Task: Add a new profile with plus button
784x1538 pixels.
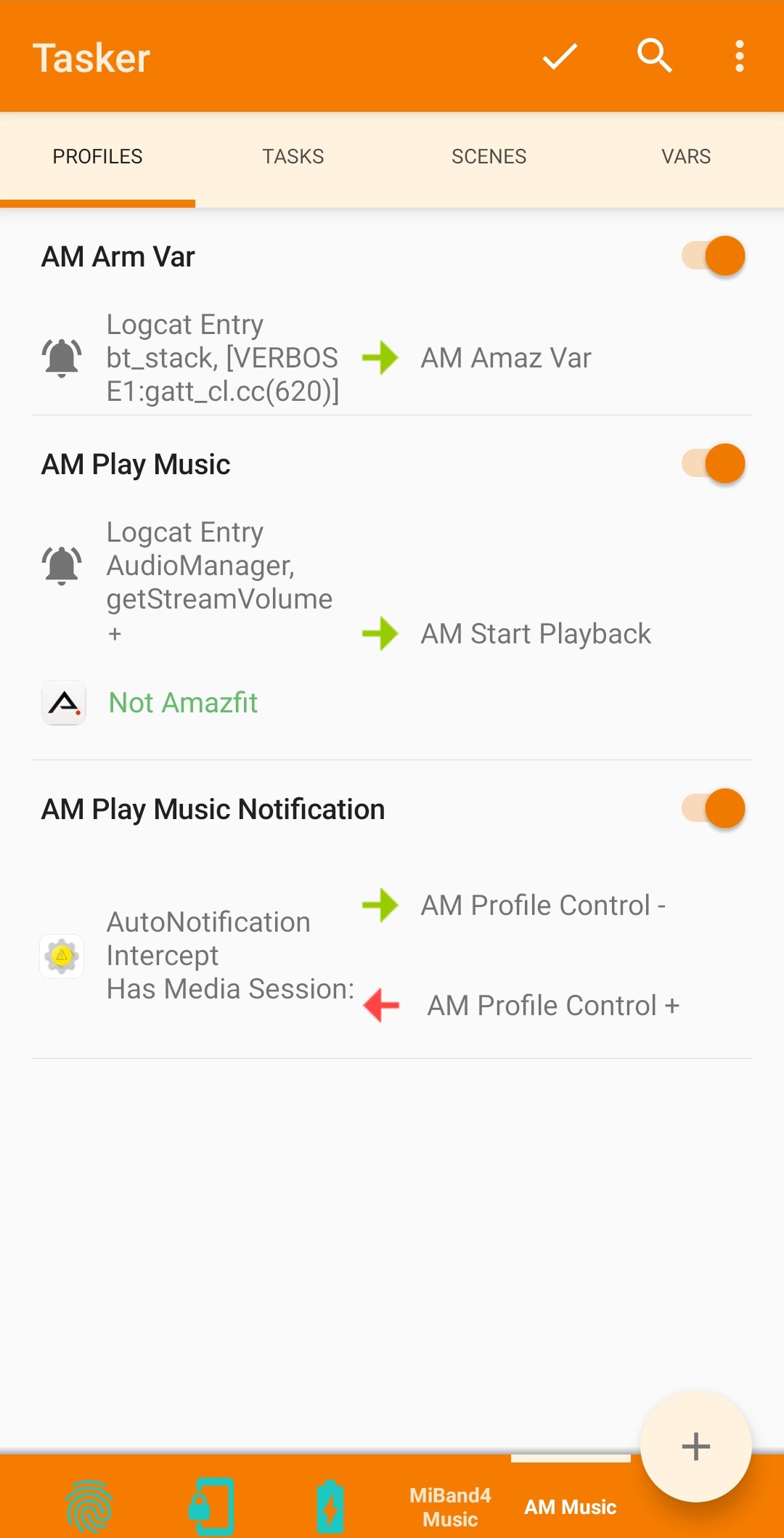Action: [x=695, y=1446]
